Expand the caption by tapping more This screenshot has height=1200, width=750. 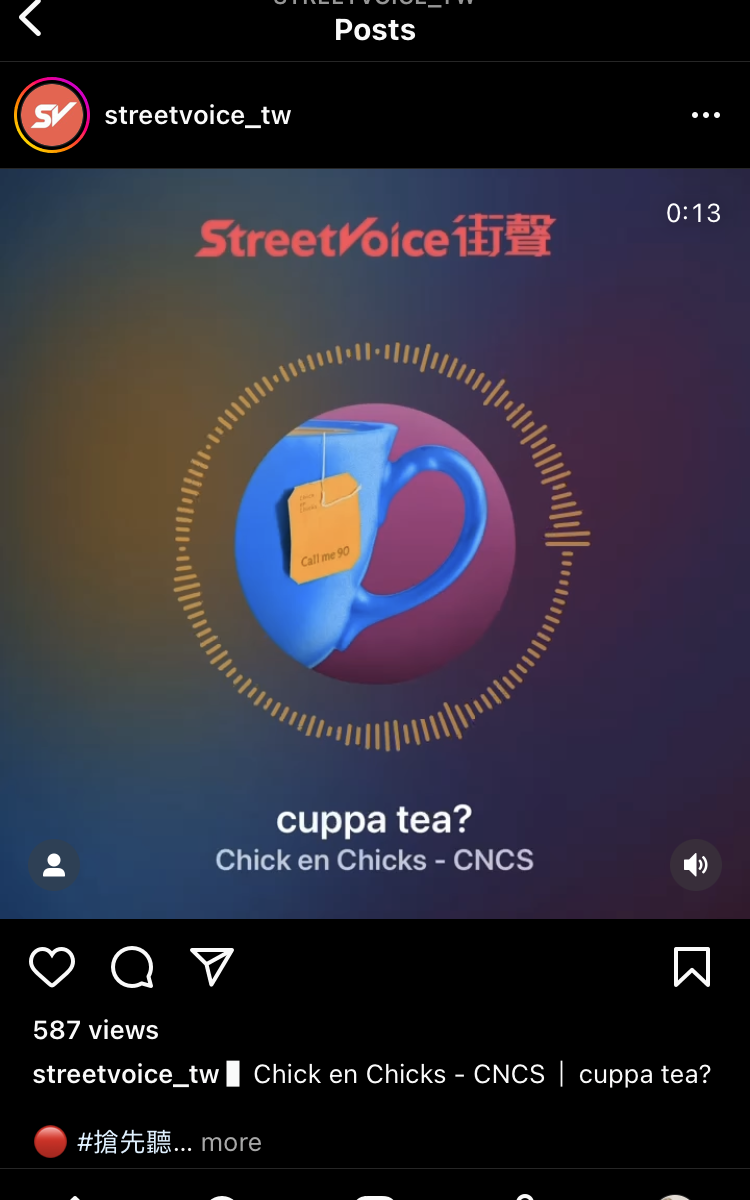click(x=231, y=1142)
